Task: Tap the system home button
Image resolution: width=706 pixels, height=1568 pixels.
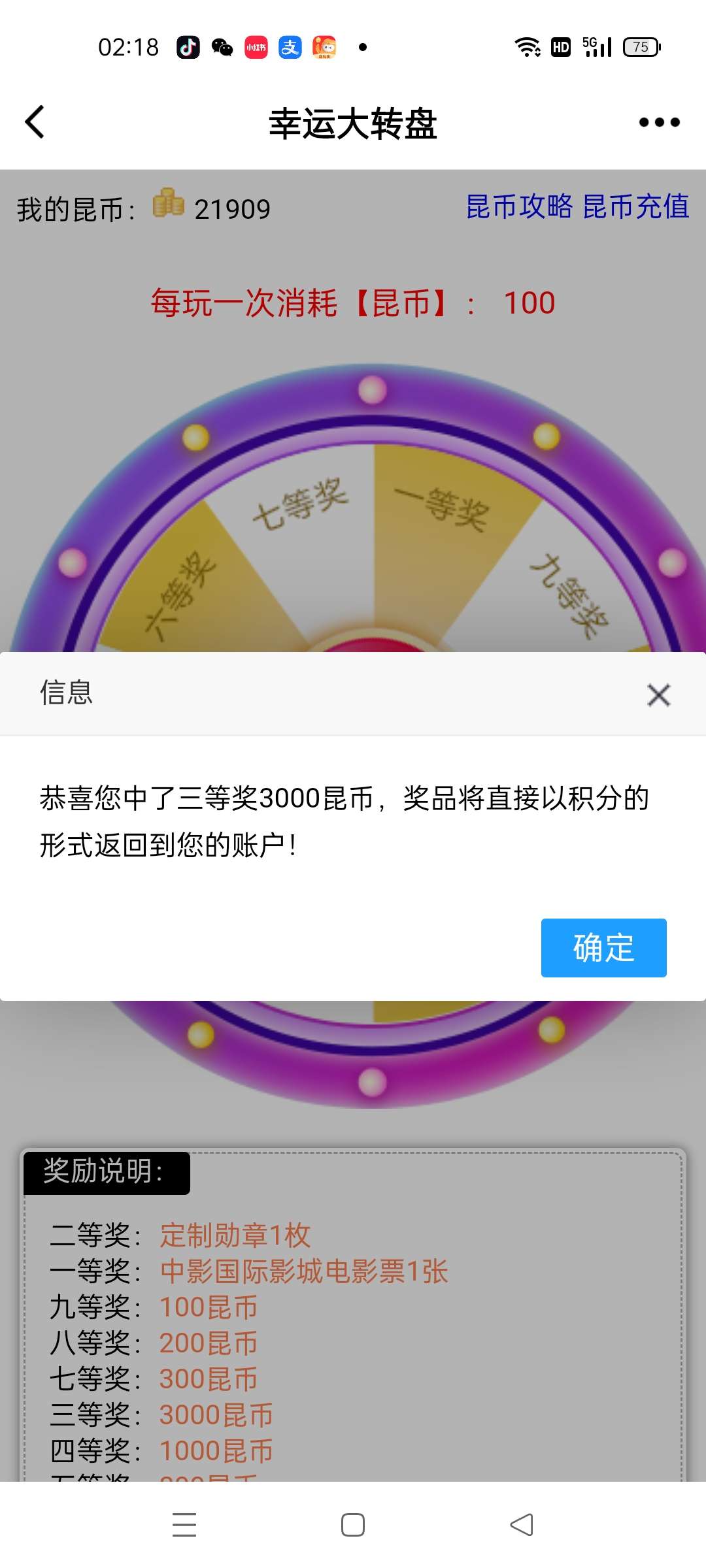Action: click(x=353, y=1525)
